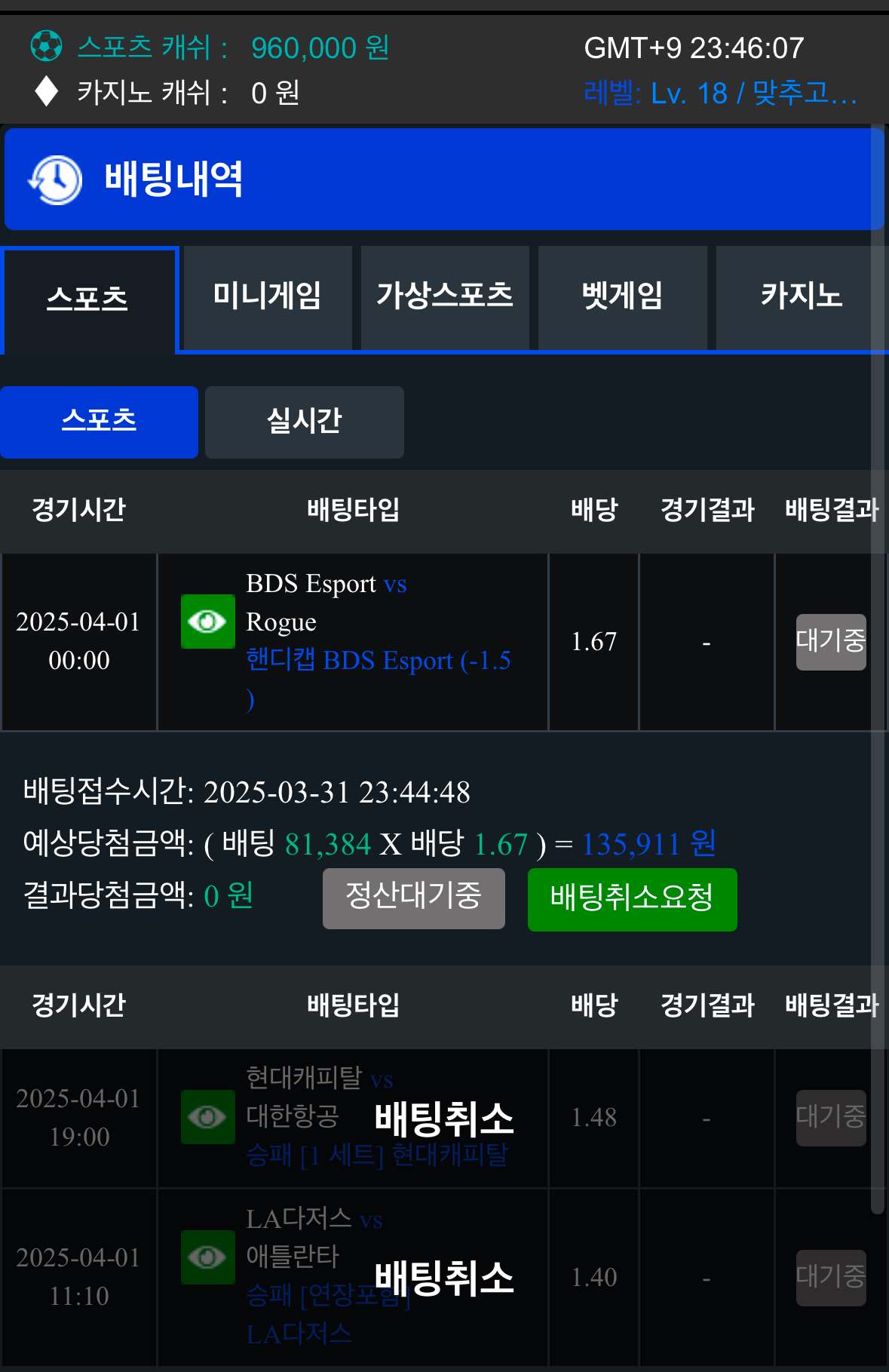Select the 스포츠 sub-filter button
The image size is (889, 1372).
point(99,422)
